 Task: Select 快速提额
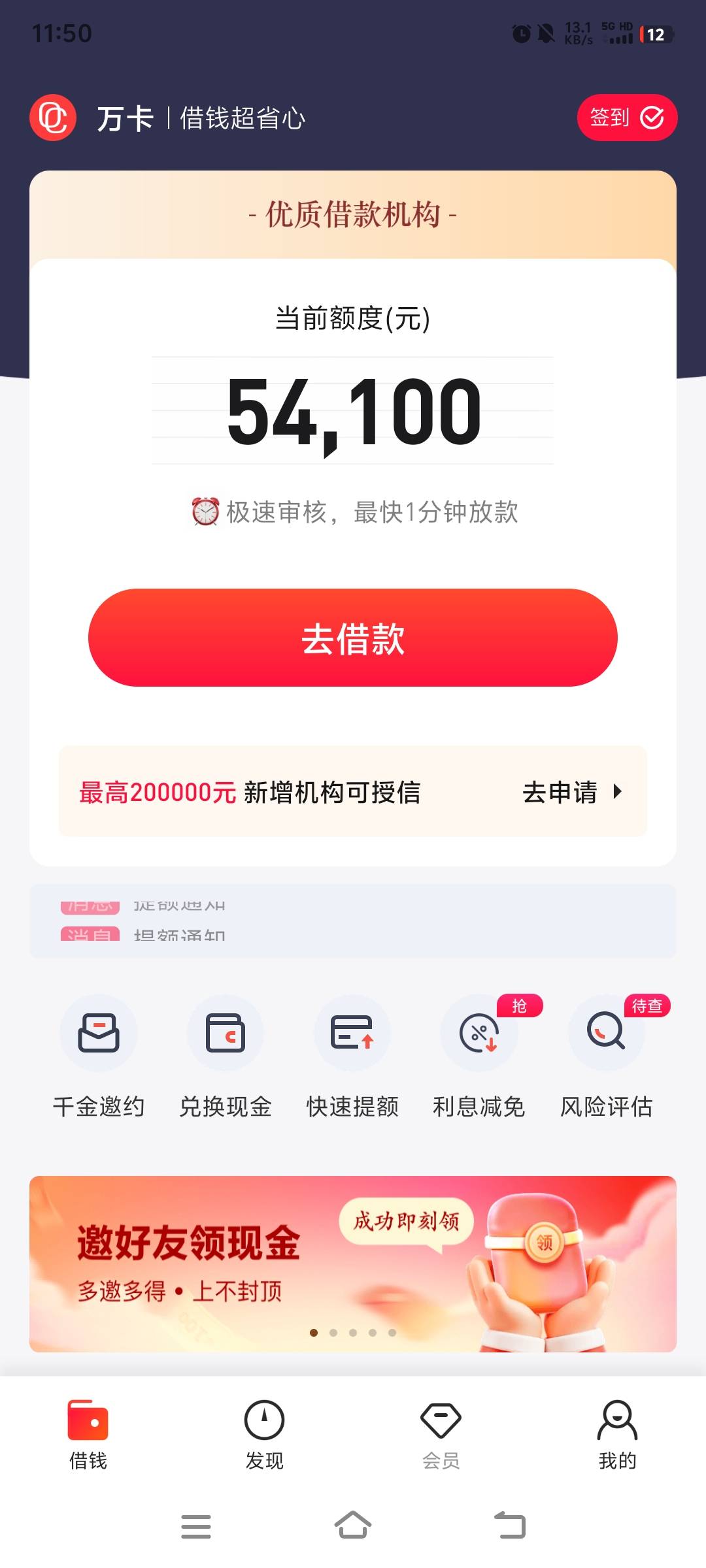(x=352, y=1056)
